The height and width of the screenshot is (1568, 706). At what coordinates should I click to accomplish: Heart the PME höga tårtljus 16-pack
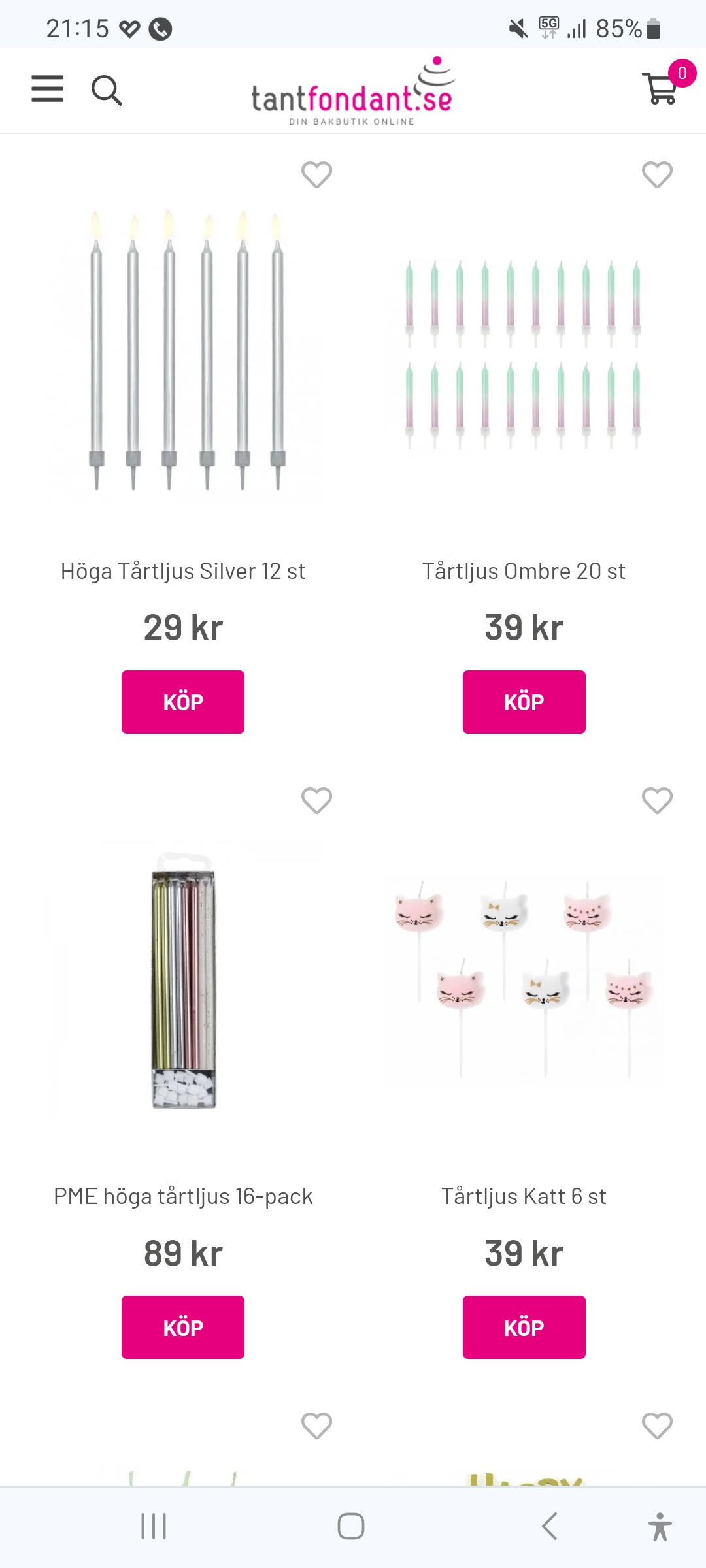[x=316, y=800]
